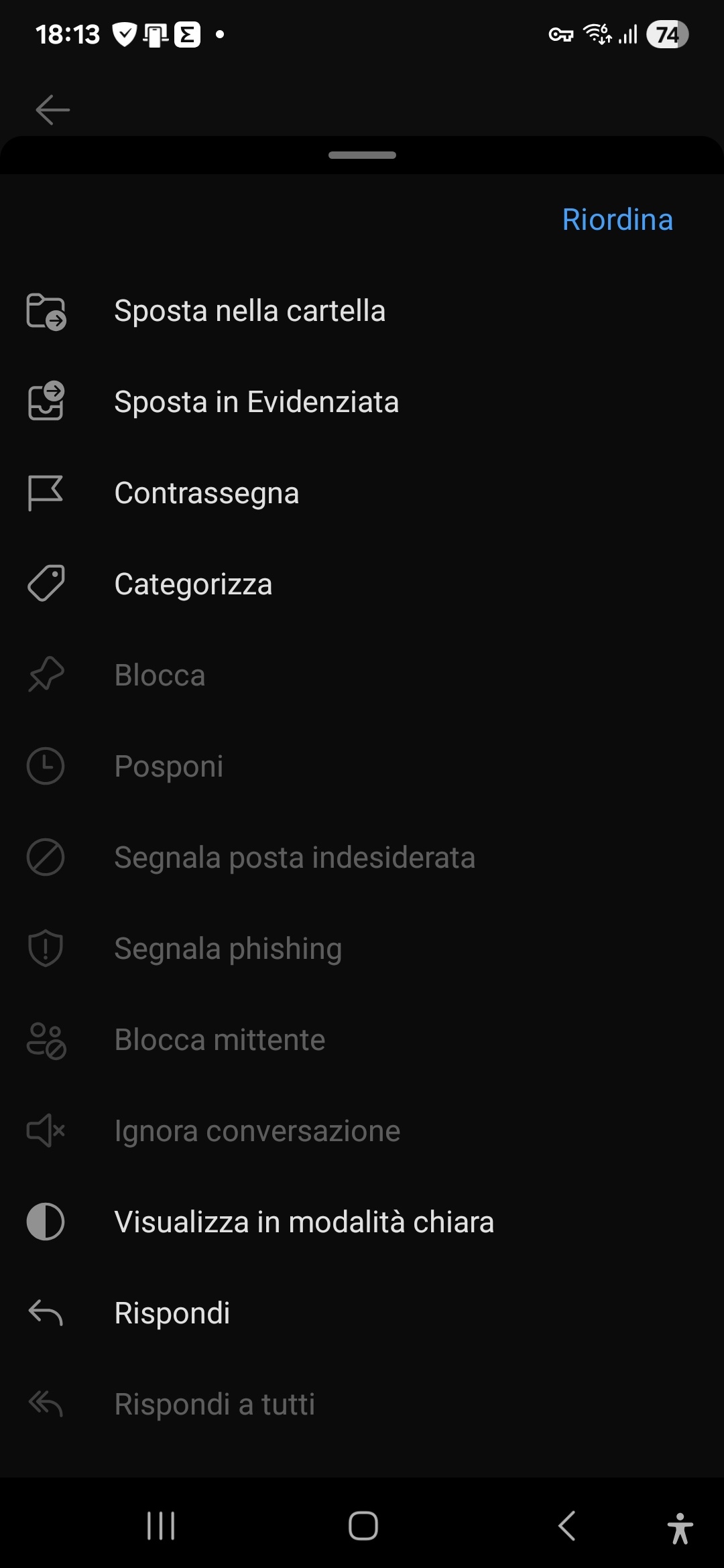Screen dimensions: 724x1568
Task: Select Segnala posta indesiderata
Action: pos(362,858)
